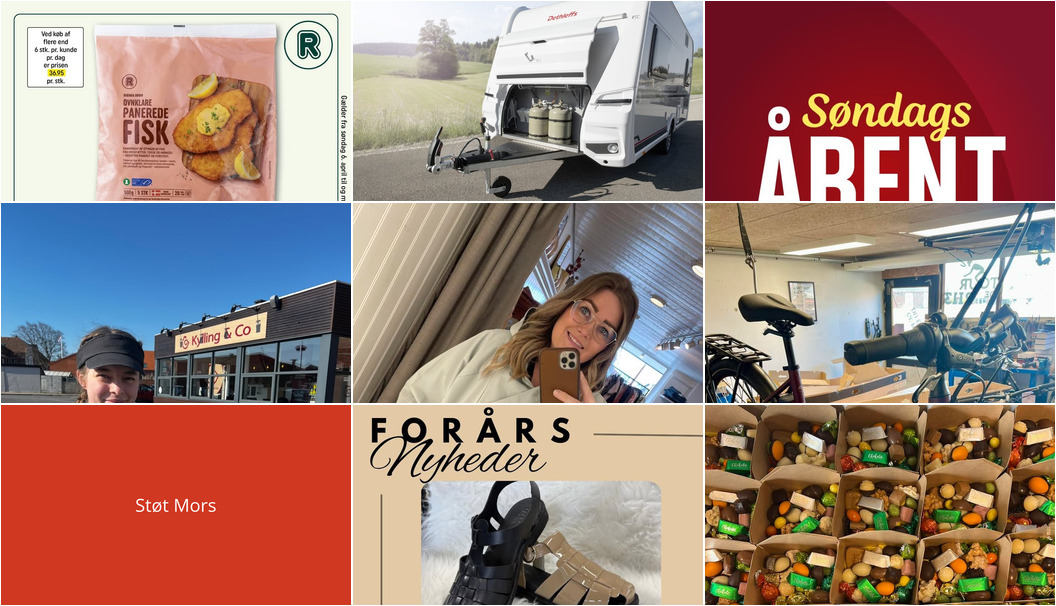
Task: View the Kylling & Co storefront post
Action: (176, 303)
